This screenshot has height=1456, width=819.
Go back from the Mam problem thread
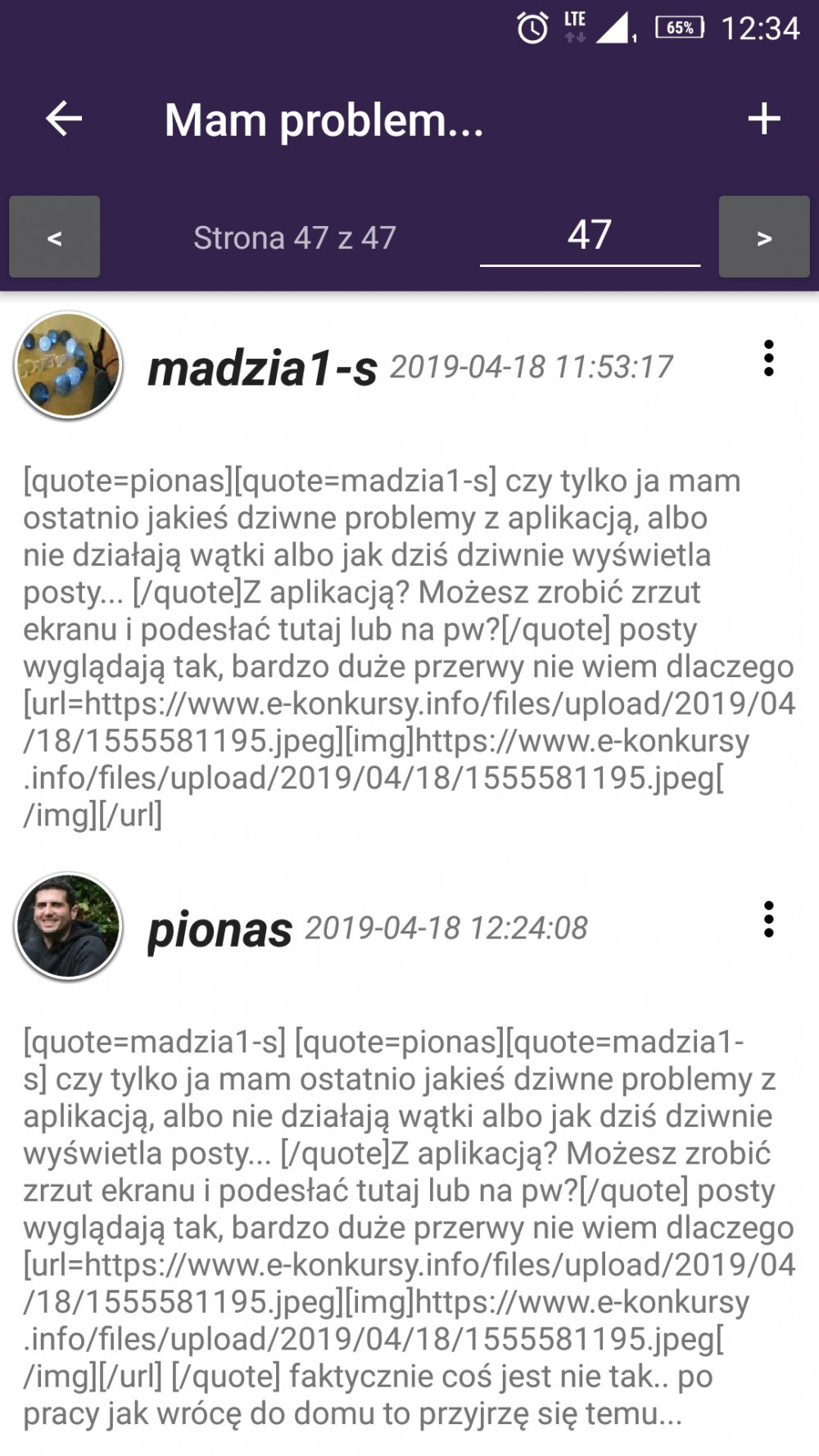[x=64, y=120]
